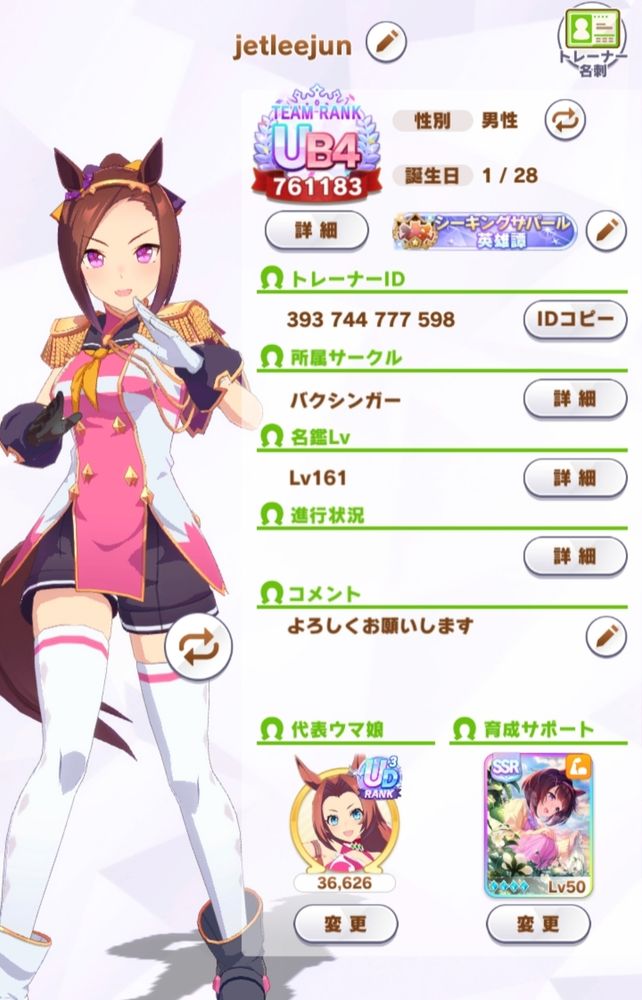Switch the gender setting
Image resolution: width=642 pixels, height=1000 pixels.
coord(564,121)
